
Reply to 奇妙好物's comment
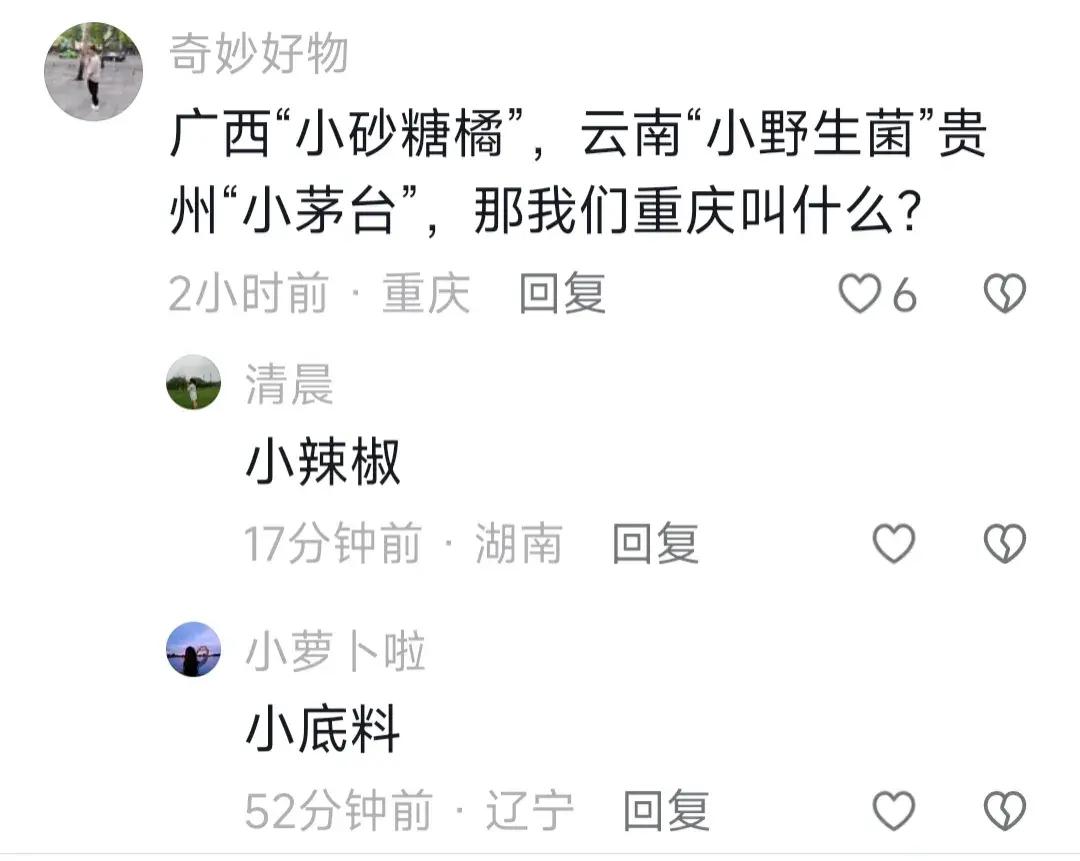pyautogui.click(x=562, y=293)
